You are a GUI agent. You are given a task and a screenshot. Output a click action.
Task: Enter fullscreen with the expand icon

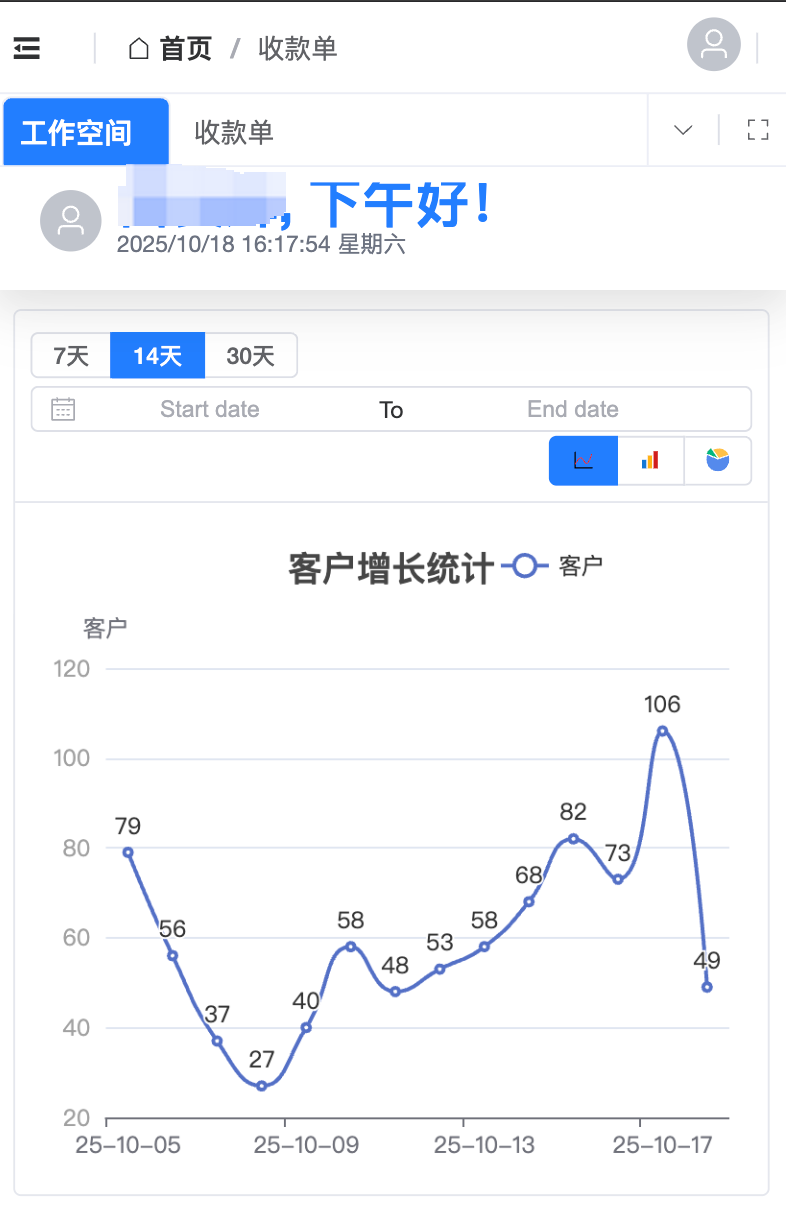coord(757,129)
